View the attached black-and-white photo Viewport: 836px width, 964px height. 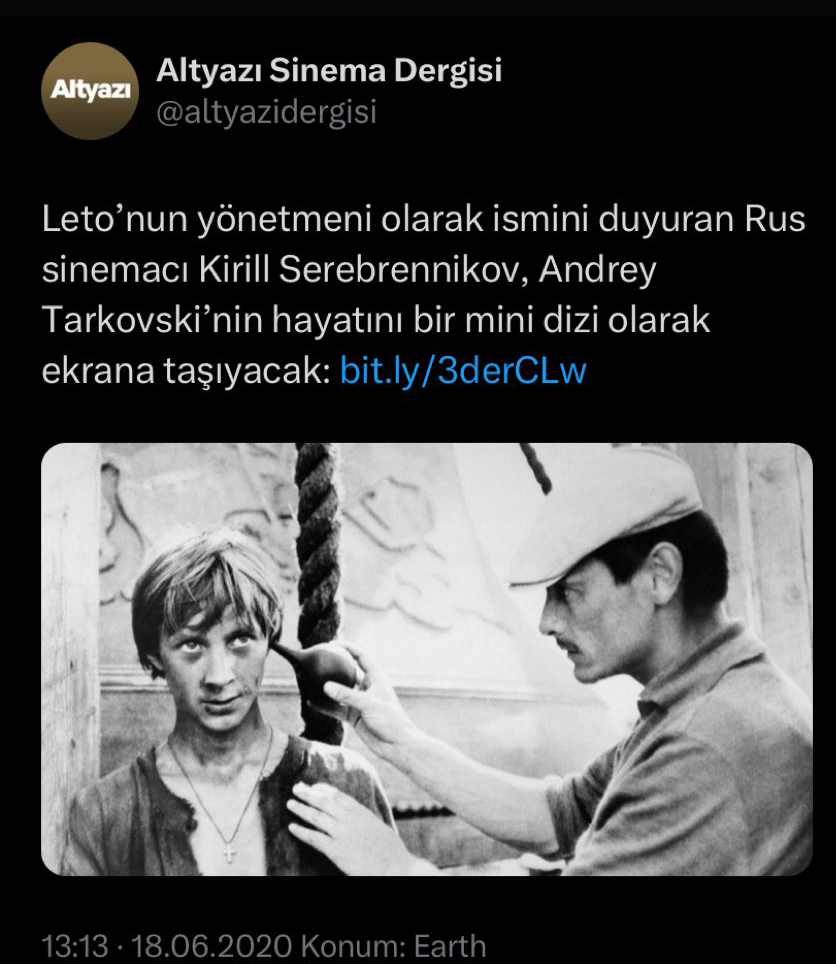click(x=427, y=659)
